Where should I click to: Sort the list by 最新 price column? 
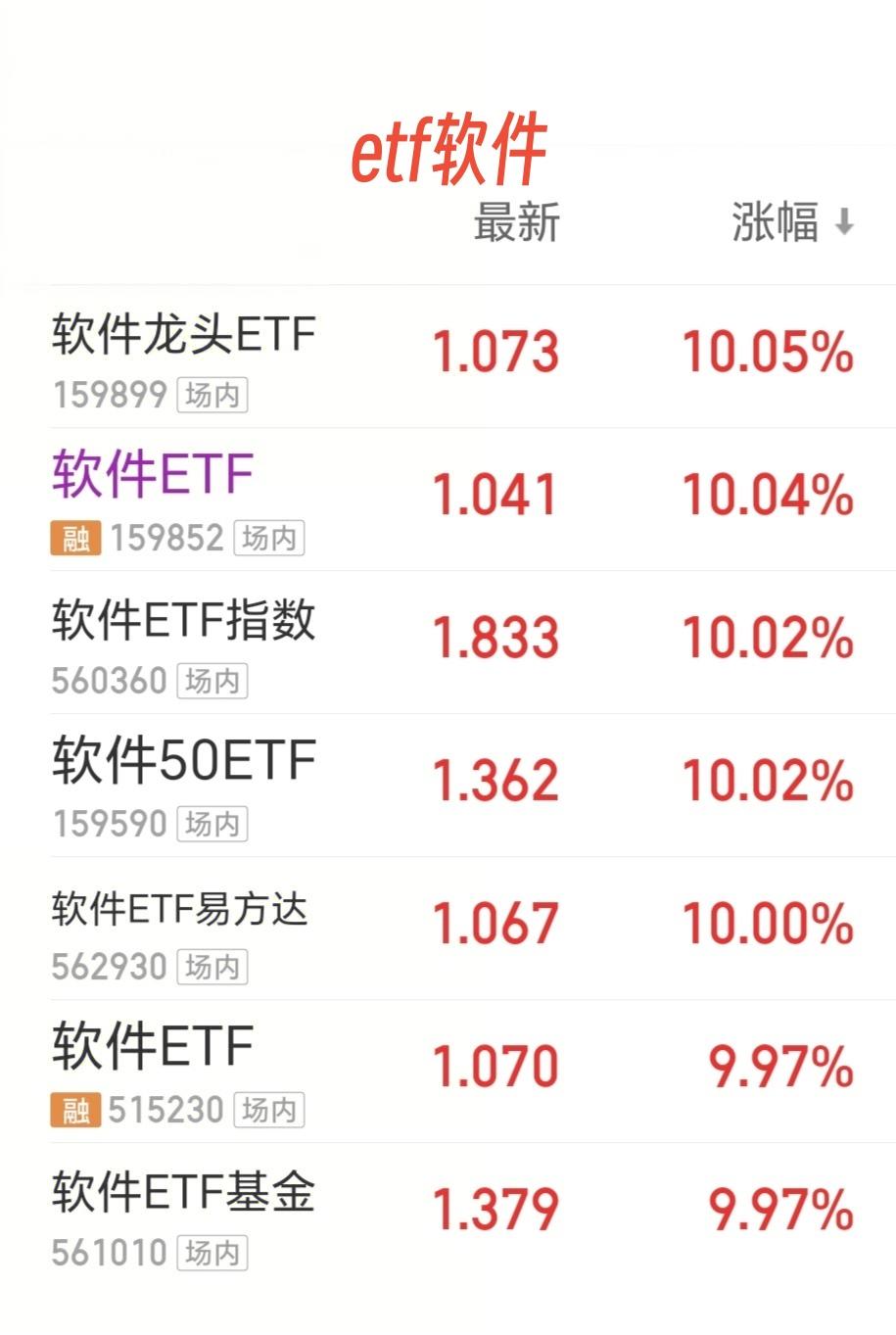pos(517,222)
